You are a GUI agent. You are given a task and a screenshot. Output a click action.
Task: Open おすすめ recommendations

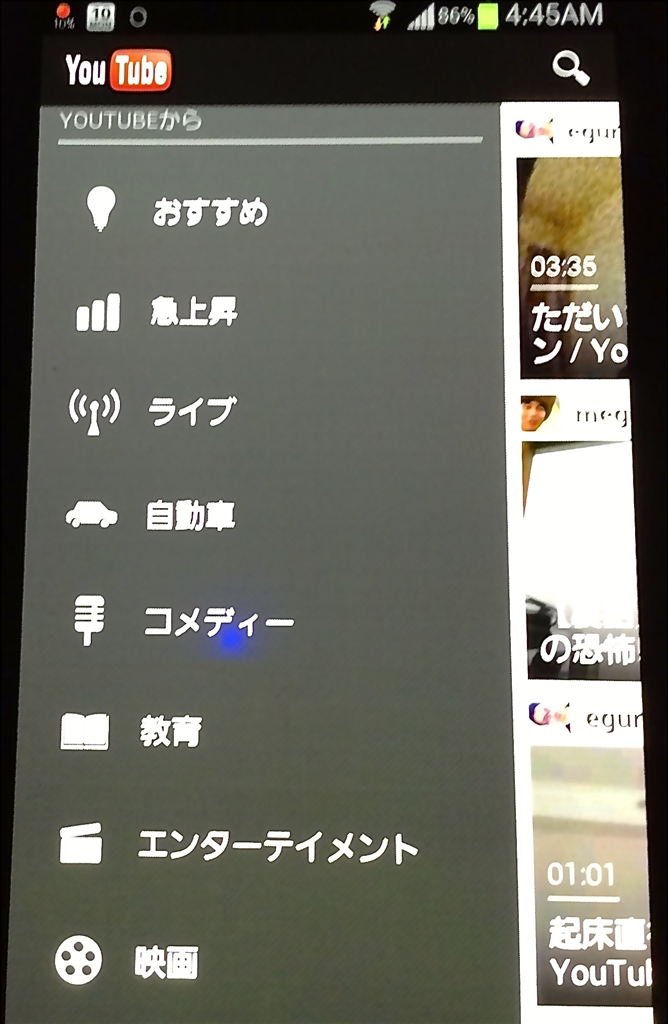[x=210, y=212]
